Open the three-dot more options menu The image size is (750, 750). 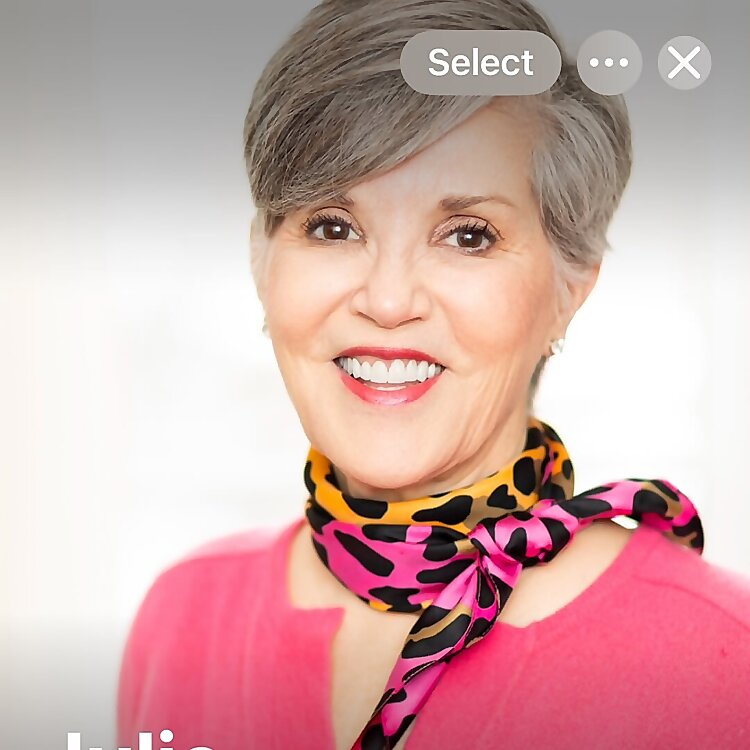pos(609,63)
